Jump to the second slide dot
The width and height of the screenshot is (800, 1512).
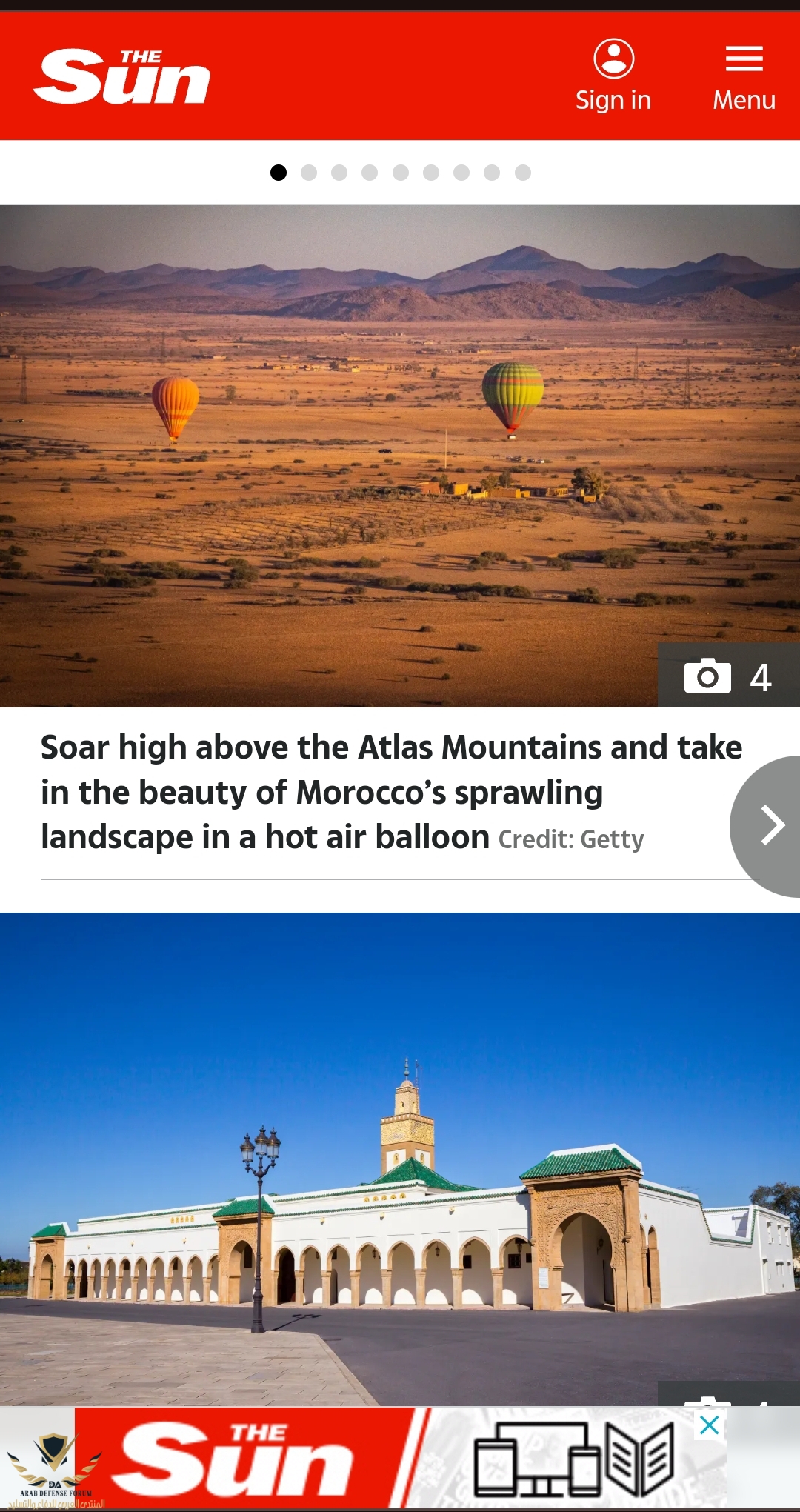pos(309,173)
